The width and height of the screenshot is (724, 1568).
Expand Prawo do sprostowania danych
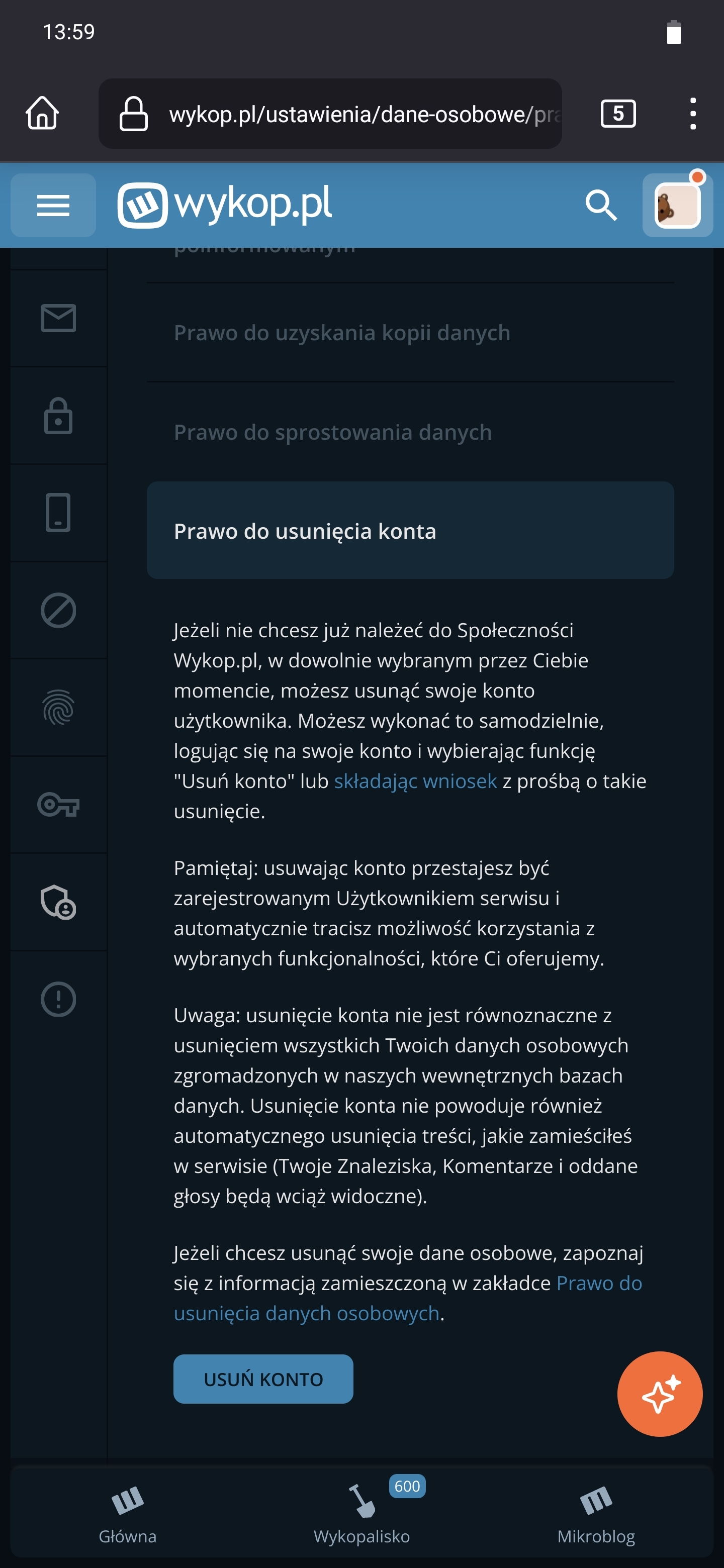click(333, 432)
